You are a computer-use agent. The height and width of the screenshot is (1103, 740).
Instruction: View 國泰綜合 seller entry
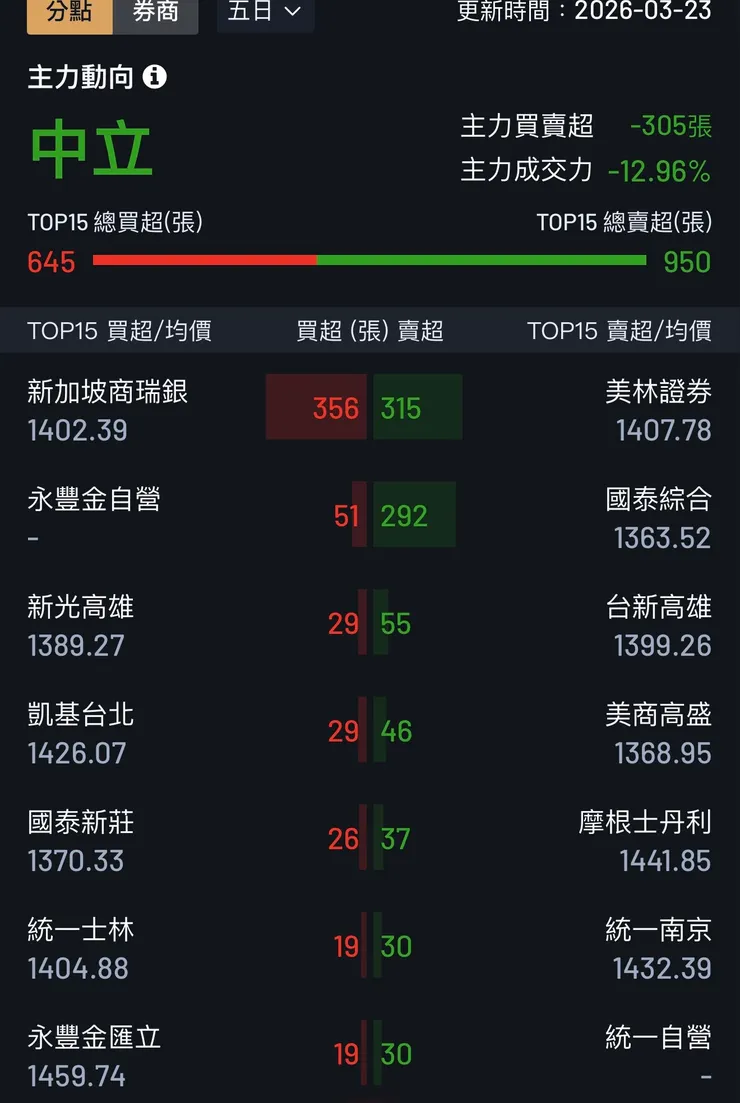click(658, 499)
